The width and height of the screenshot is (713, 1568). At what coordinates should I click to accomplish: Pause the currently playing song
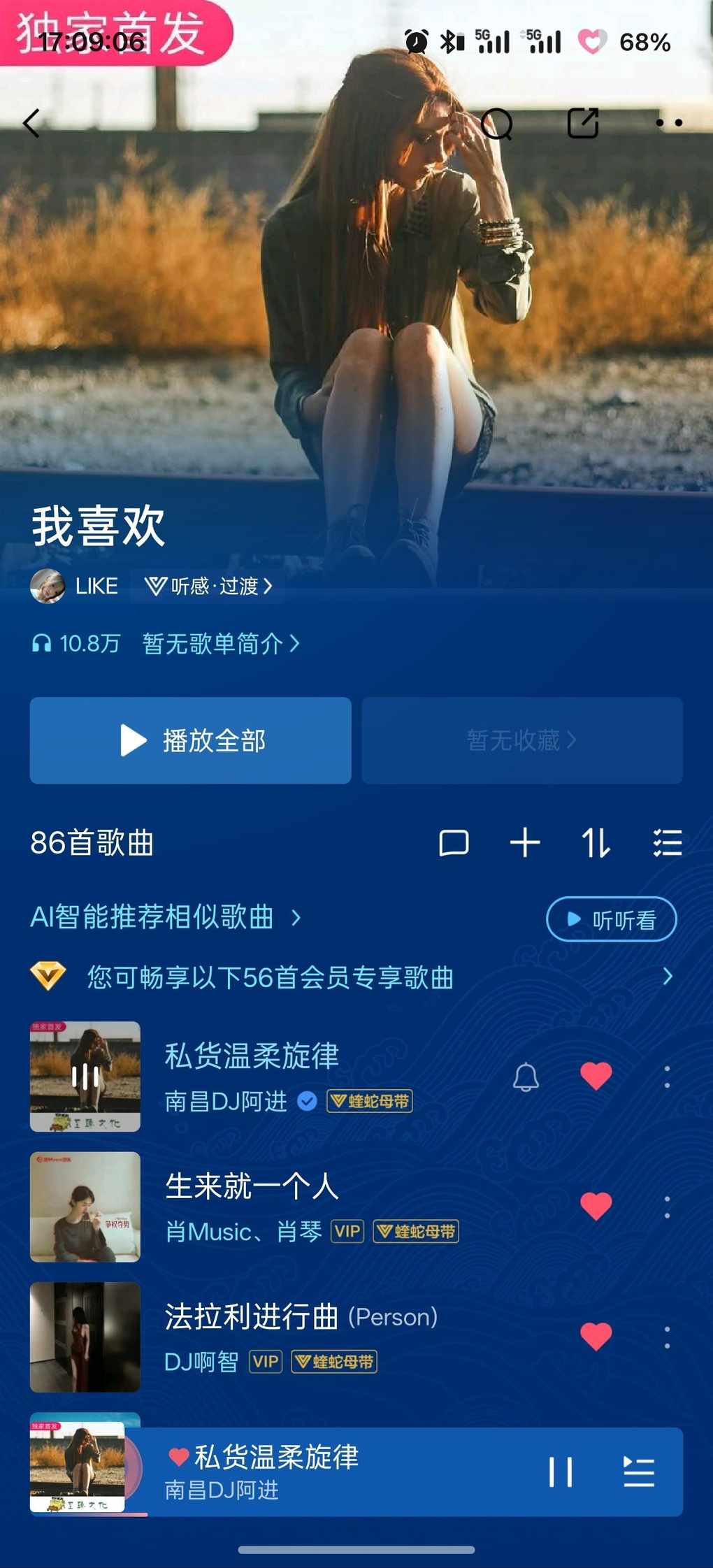click(x=561, y=1472)
